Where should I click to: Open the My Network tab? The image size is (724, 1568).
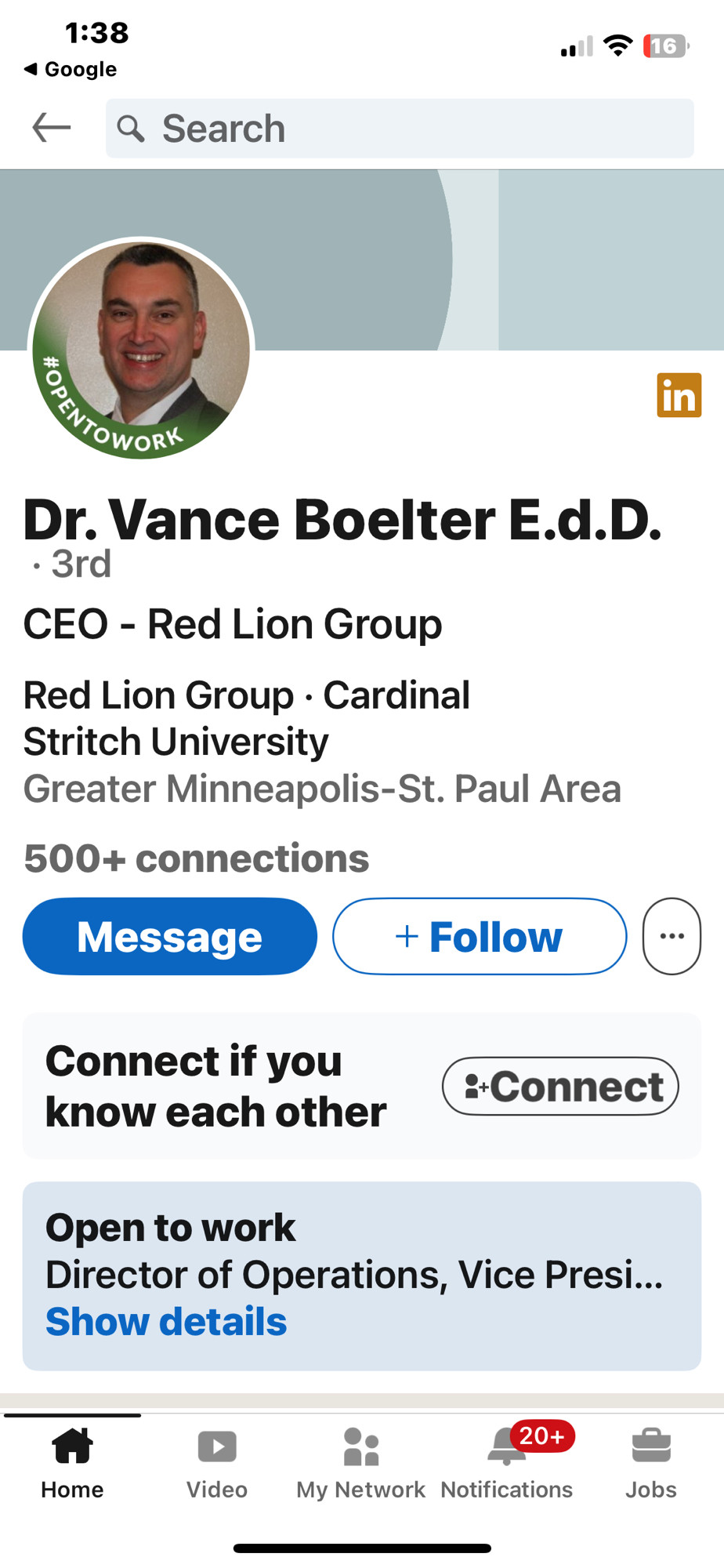coord(361,1463)
